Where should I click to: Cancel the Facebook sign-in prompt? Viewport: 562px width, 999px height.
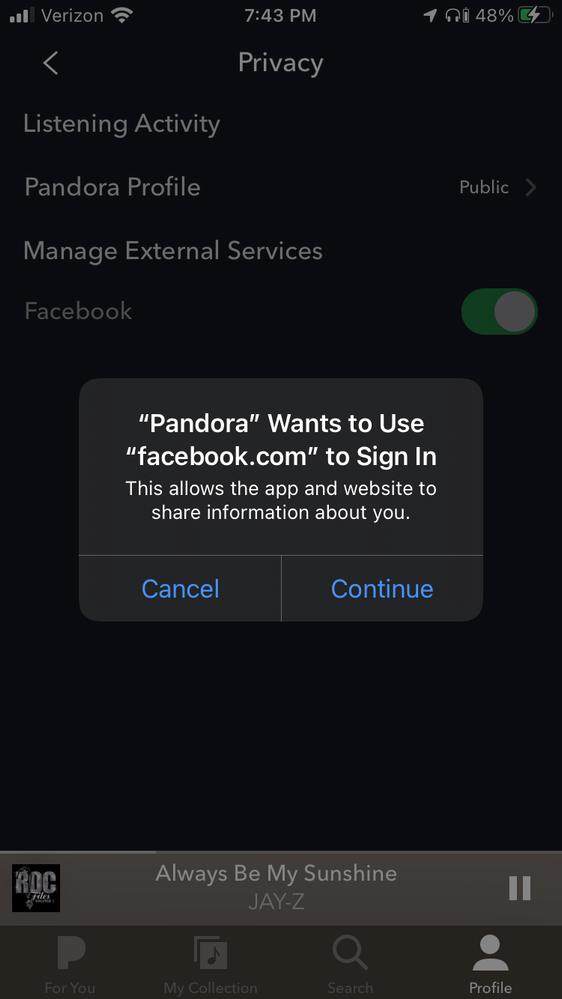point(180,588)
